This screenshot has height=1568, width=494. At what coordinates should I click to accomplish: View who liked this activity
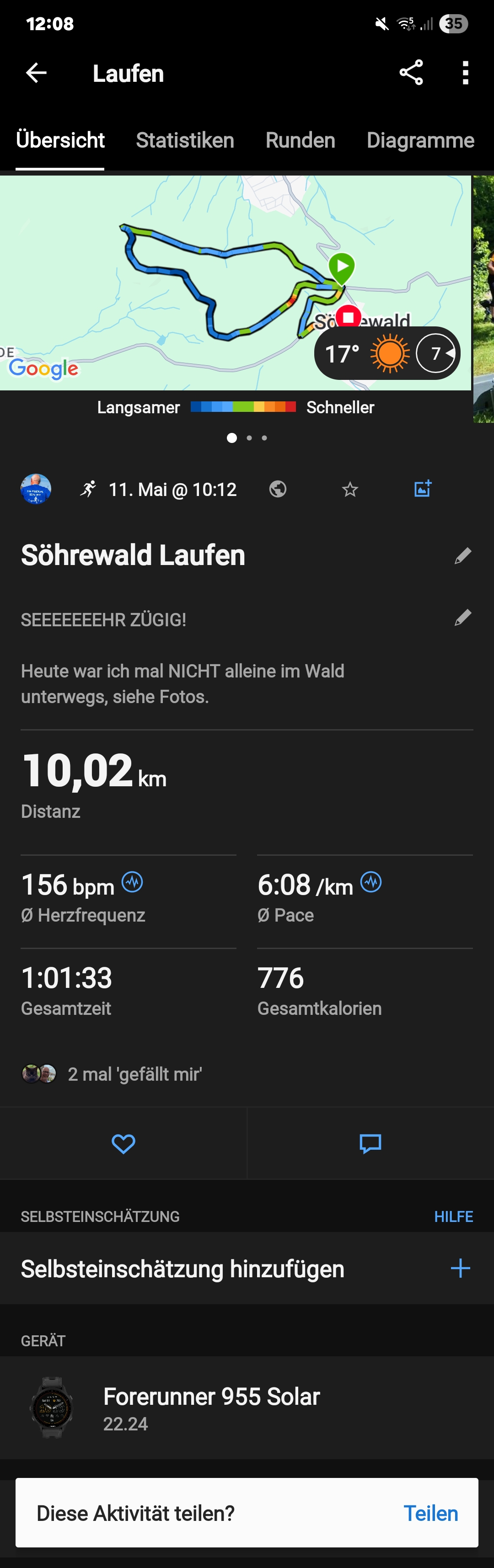[134, 1074]
